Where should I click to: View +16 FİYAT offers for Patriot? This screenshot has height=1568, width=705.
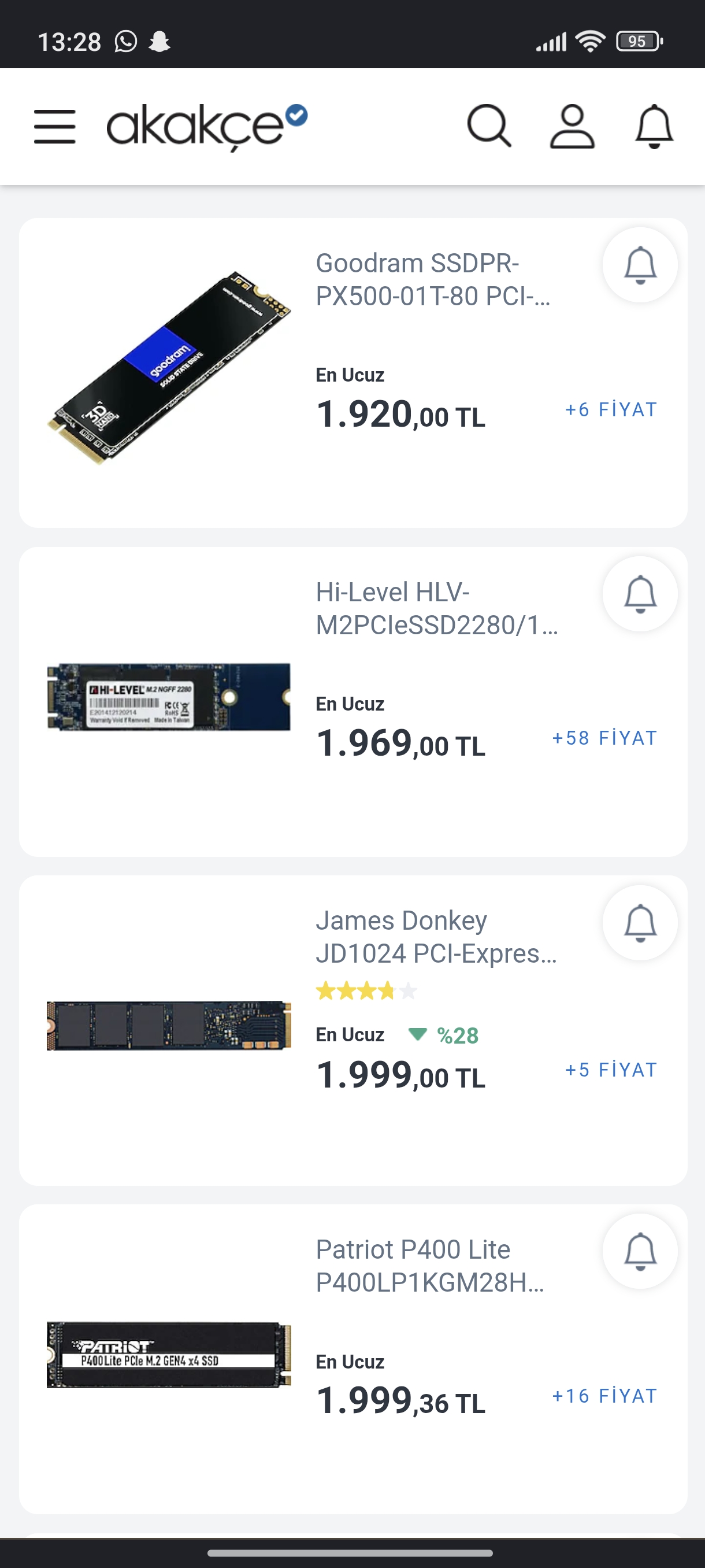pyautogui.click(x=604, y=1396)
